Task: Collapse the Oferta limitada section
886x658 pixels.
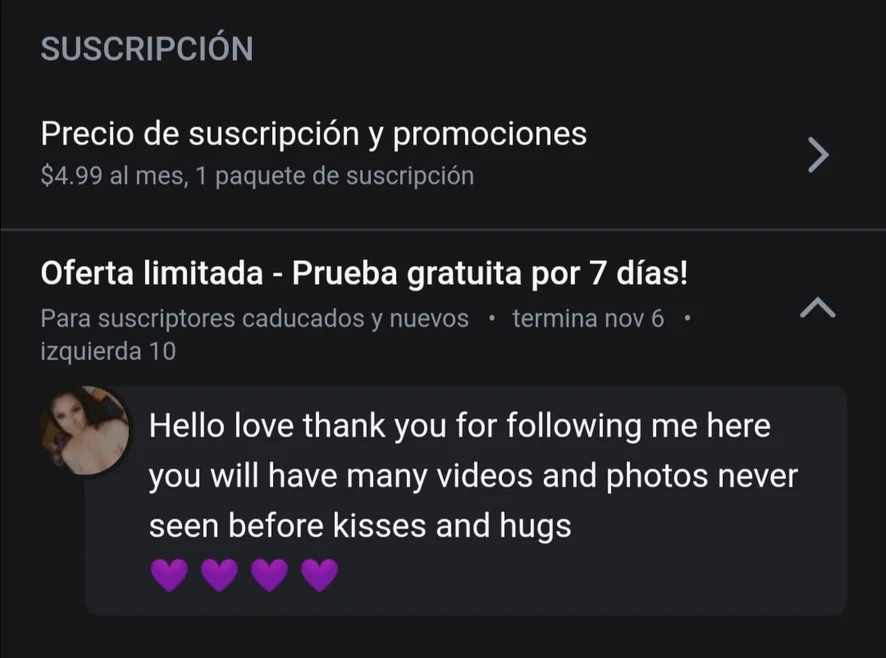Action: (x=818, y=308)
